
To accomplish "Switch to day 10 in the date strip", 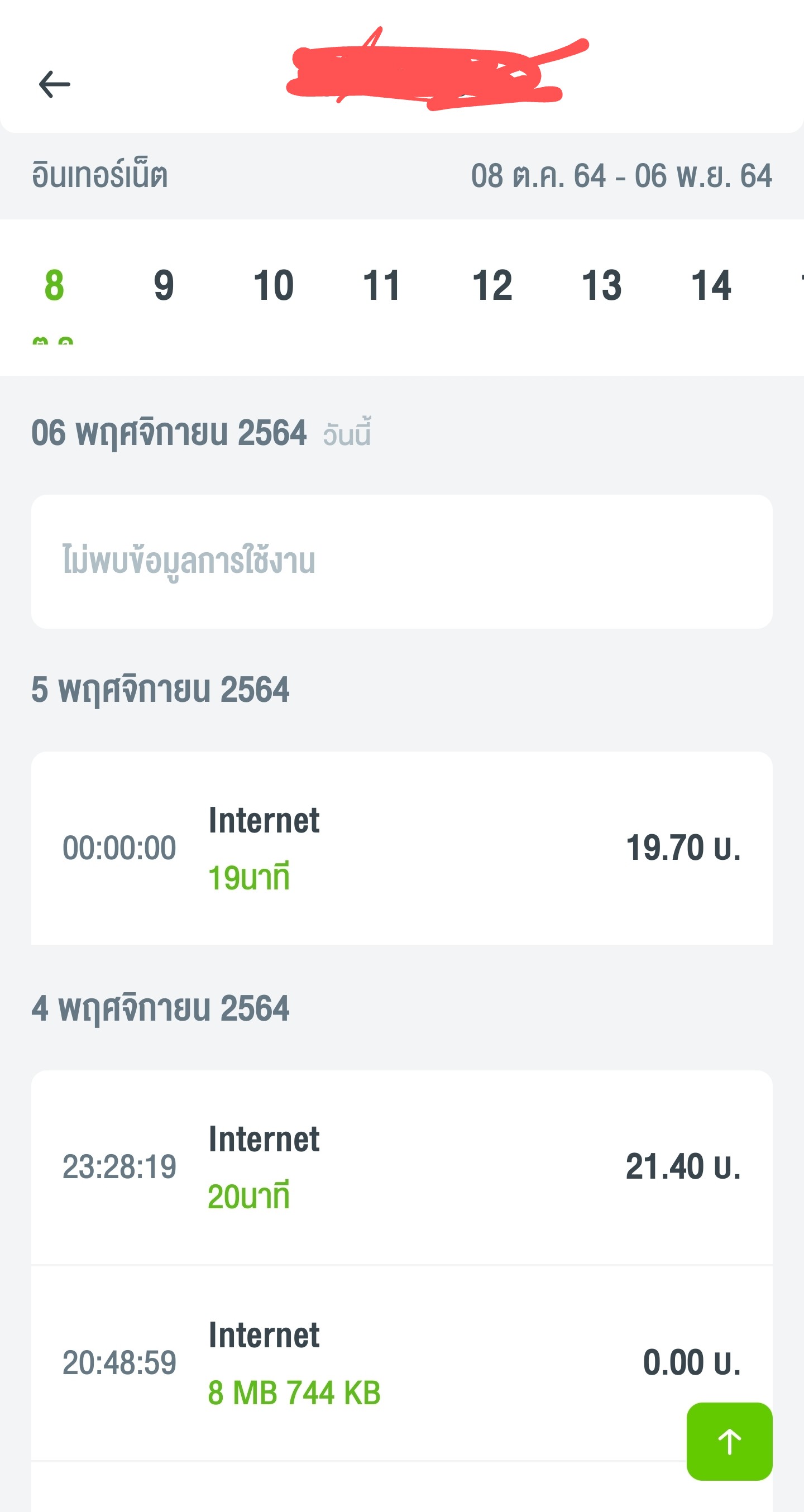I will (274, 286).
